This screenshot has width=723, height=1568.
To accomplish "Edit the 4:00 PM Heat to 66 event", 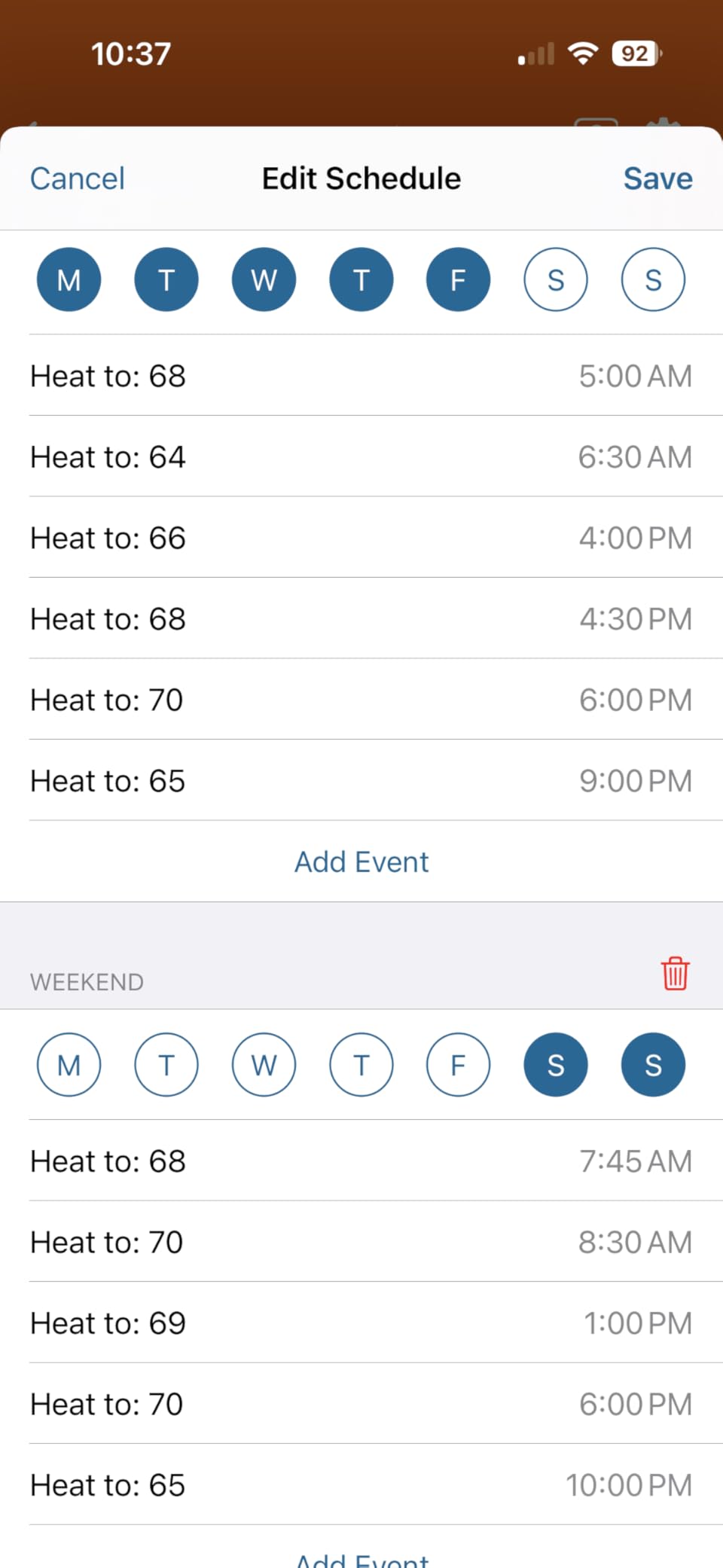I will (361, 538).
